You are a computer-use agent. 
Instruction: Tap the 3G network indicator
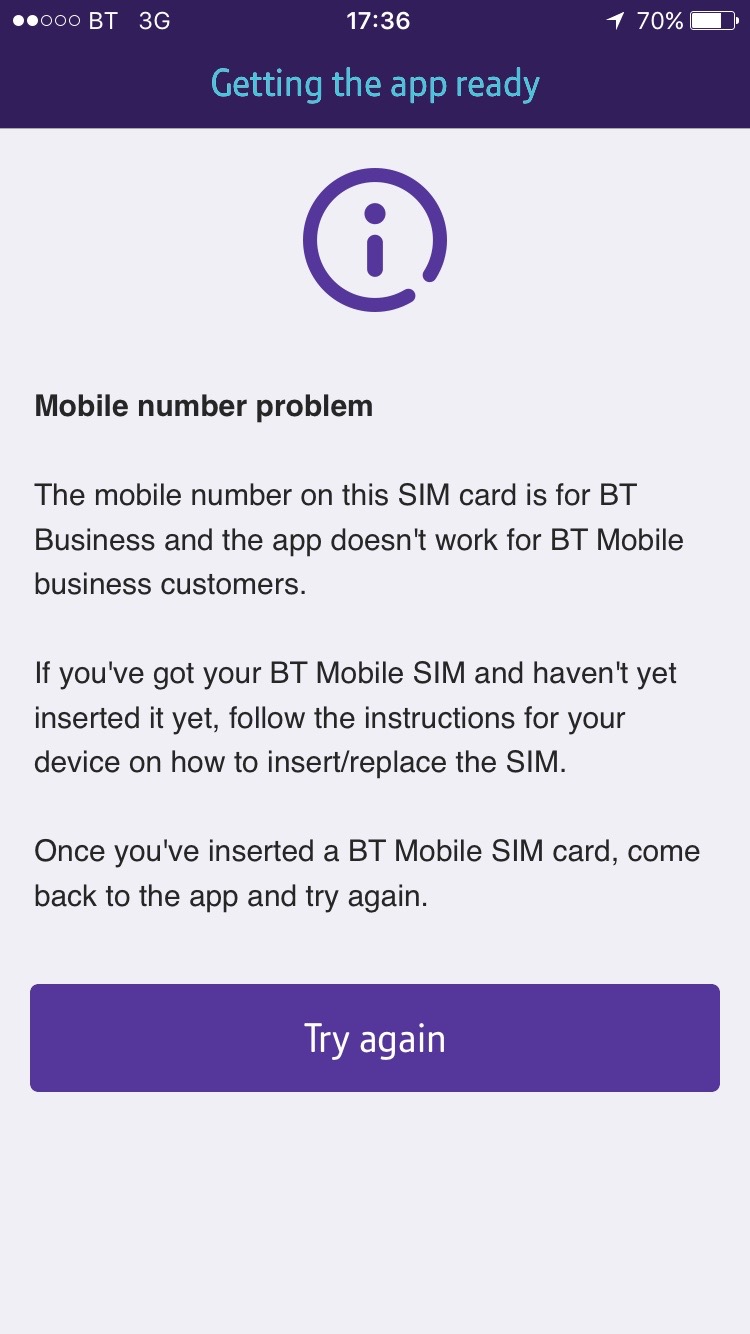point(155,19)
